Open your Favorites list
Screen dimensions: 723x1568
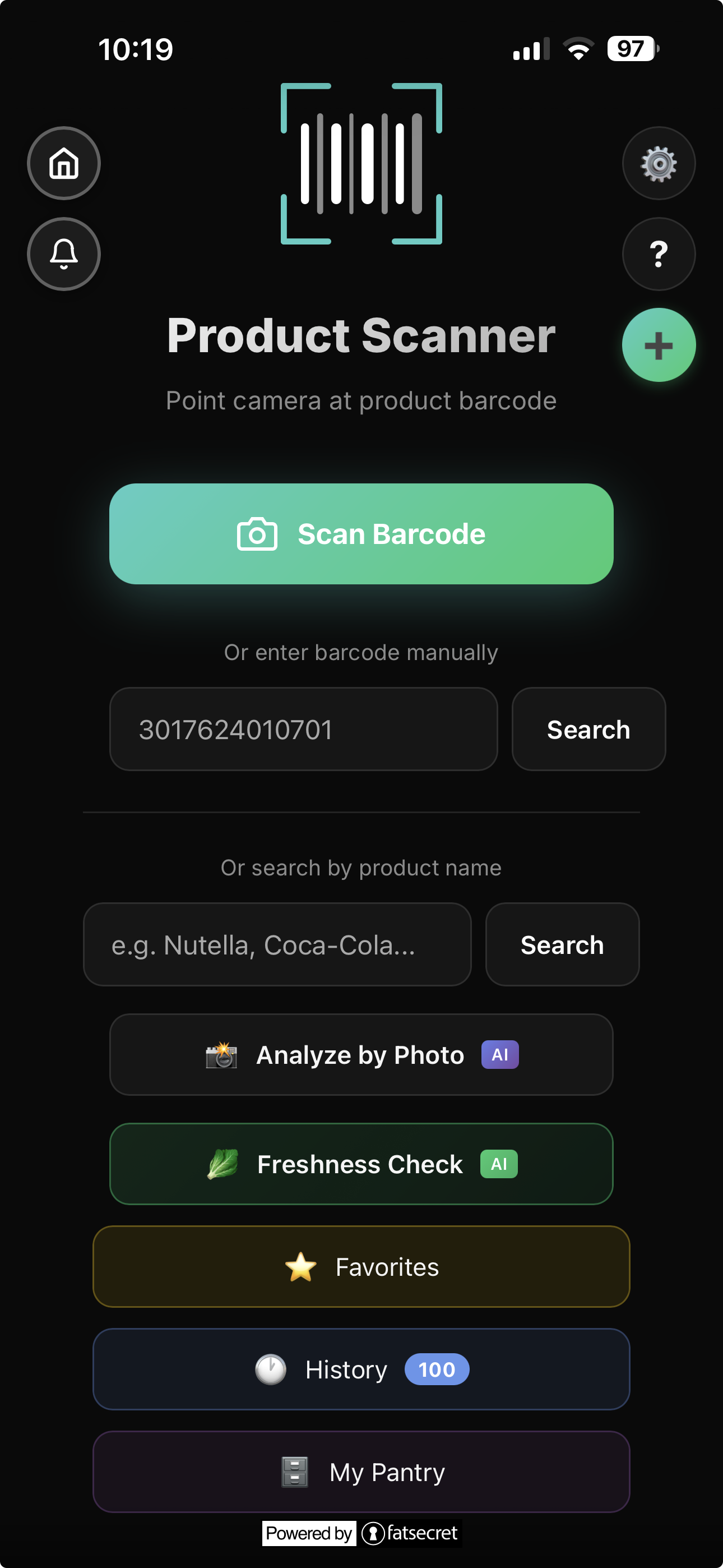coord(361,1267)
